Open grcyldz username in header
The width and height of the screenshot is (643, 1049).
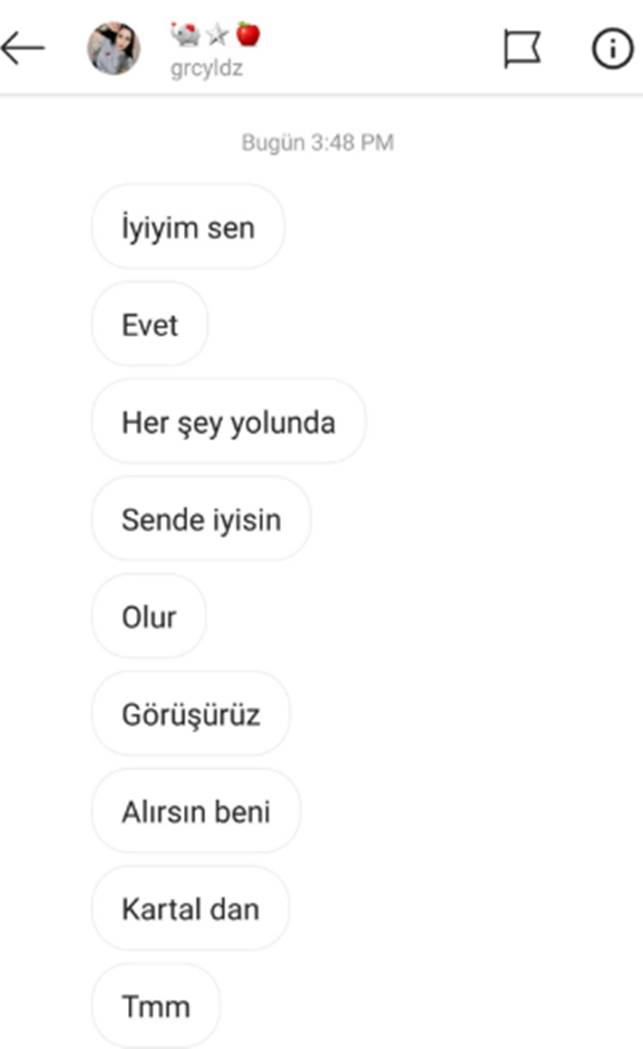click(x=207, y=68)
